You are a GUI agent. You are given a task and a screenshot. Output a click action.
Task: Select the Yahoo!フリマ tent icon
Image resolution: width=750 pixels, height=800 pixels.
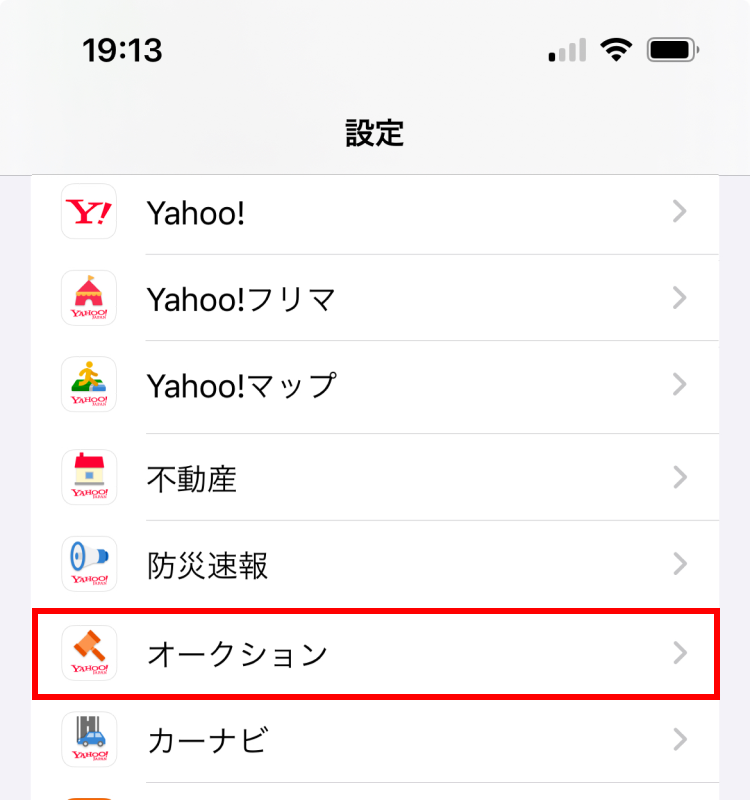tap(88, 298)
